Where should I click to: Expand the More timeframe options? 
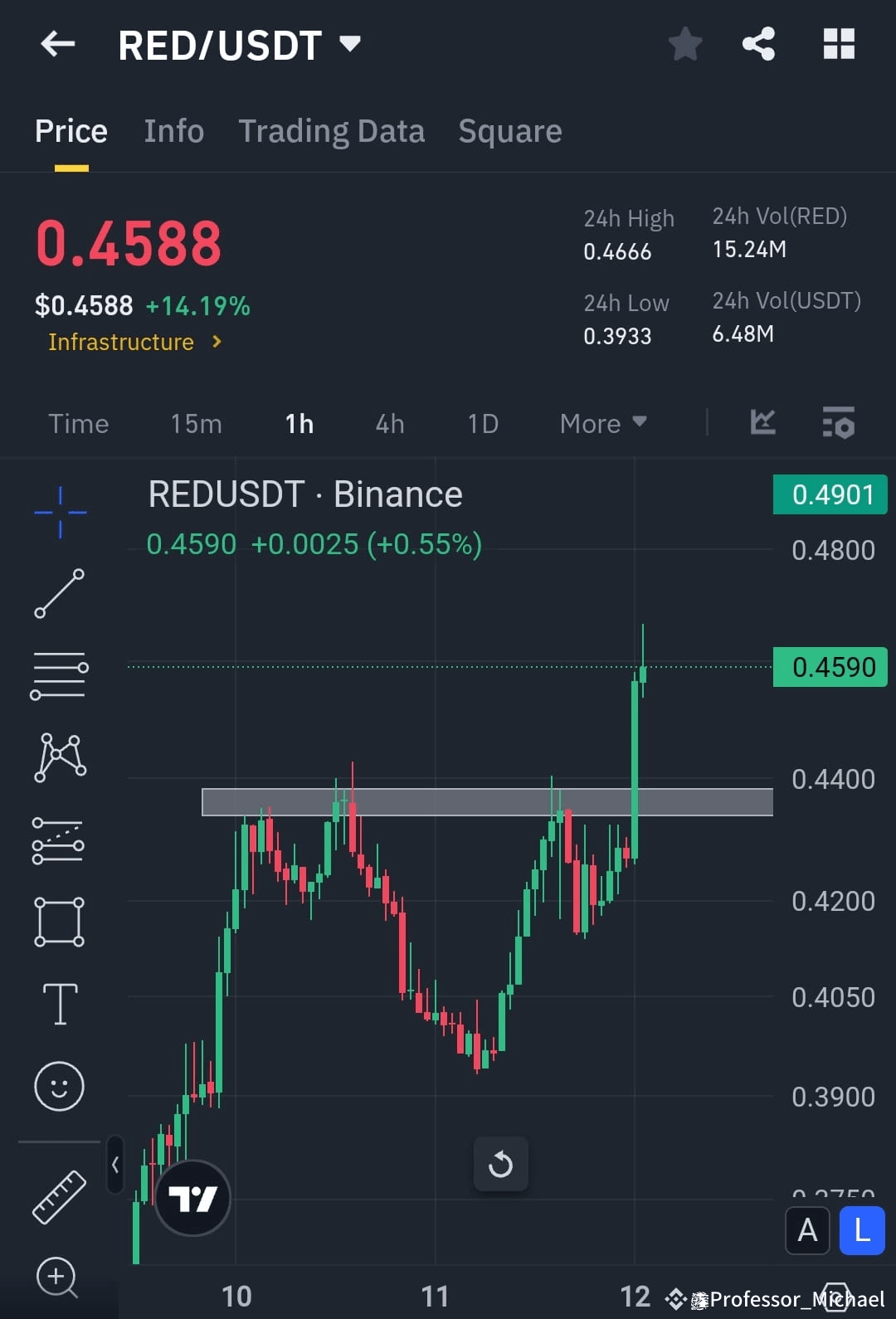[x=603, y=423]
